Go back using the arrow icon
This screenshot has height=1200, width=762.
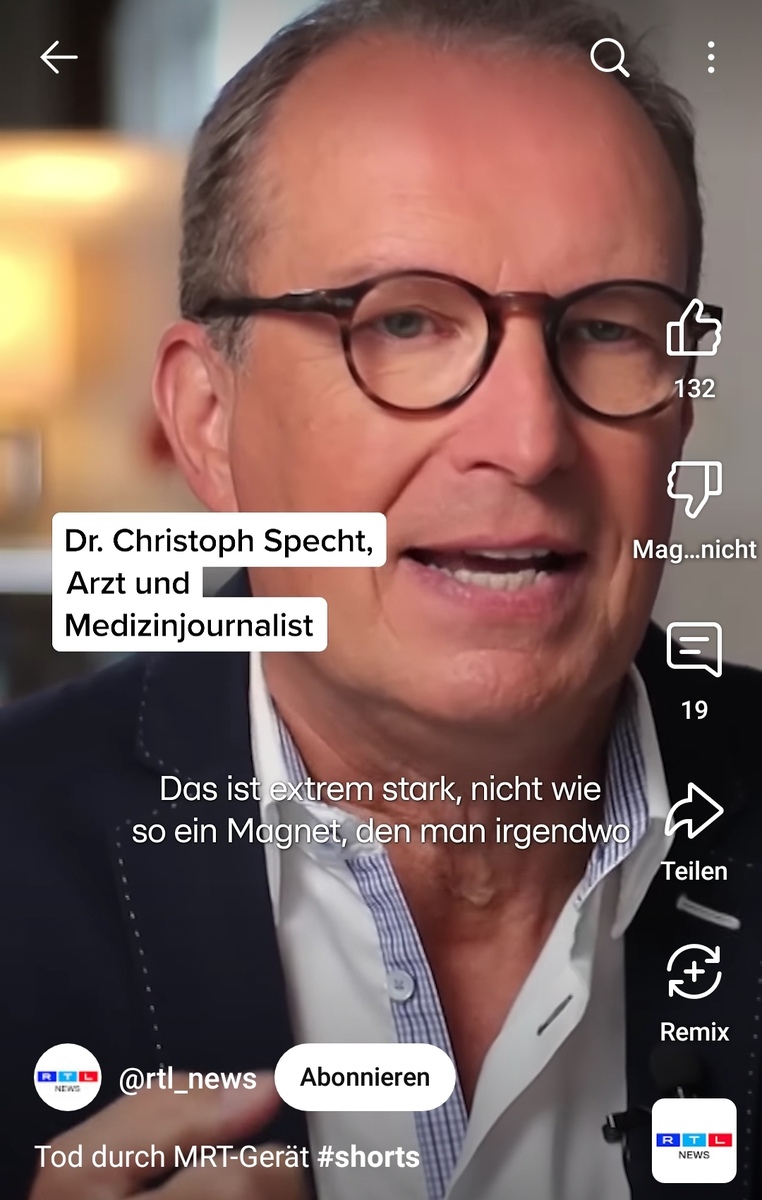[x=58, y=58]
